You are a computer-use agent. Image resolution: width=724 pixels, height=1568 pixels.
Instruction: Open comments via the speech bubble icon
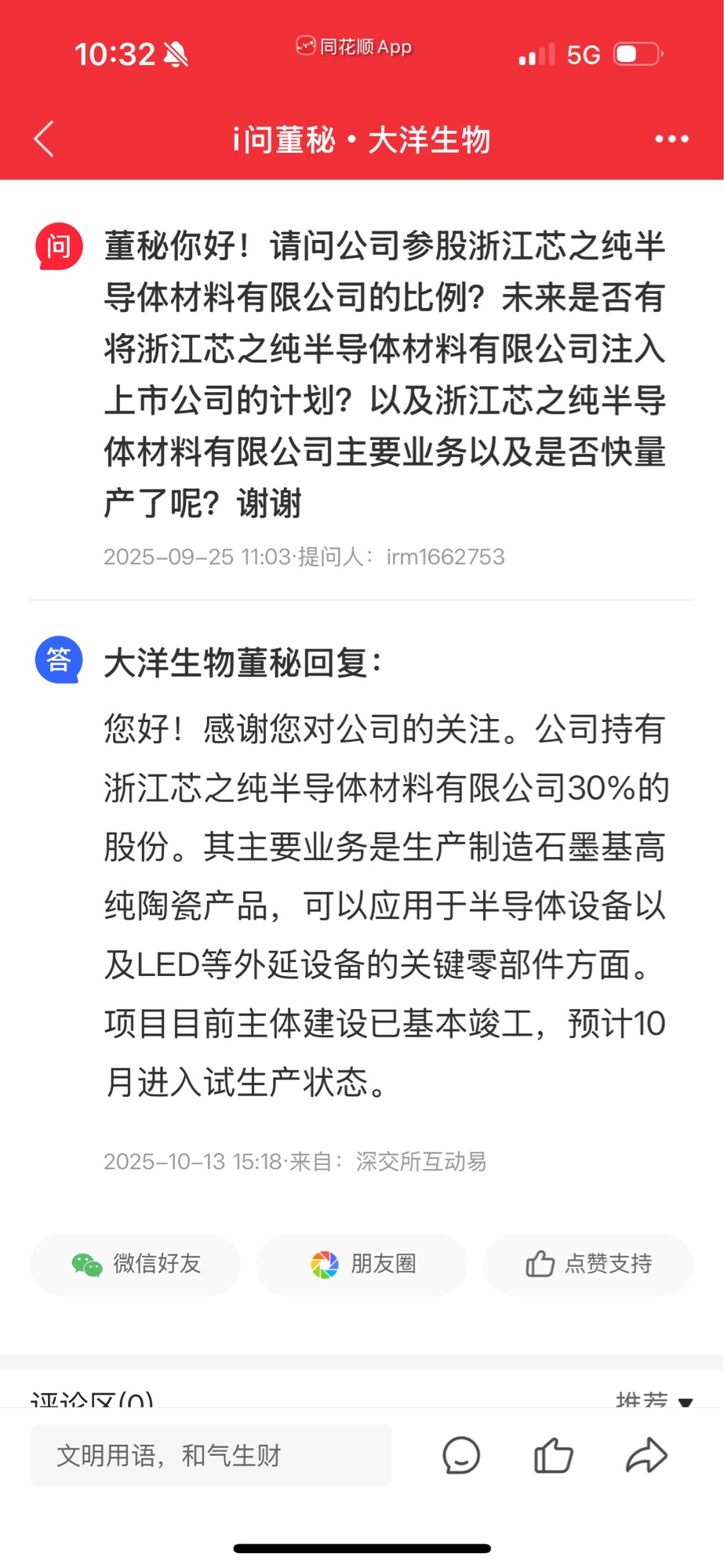tap(461, 1455)
